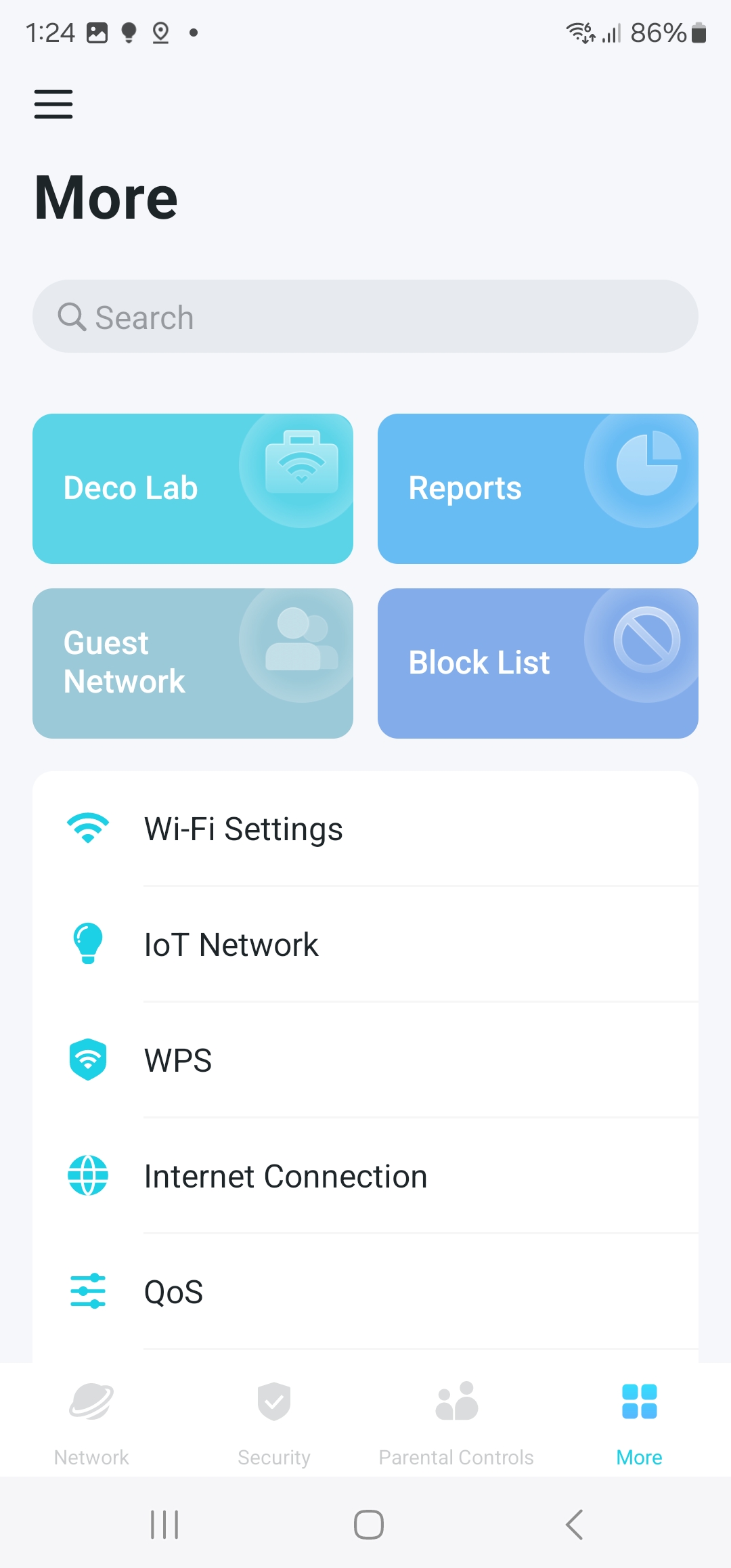This screenshot has height=1568, width=731.
Task: Switch to the Network tab
Action: point(91,1419)
